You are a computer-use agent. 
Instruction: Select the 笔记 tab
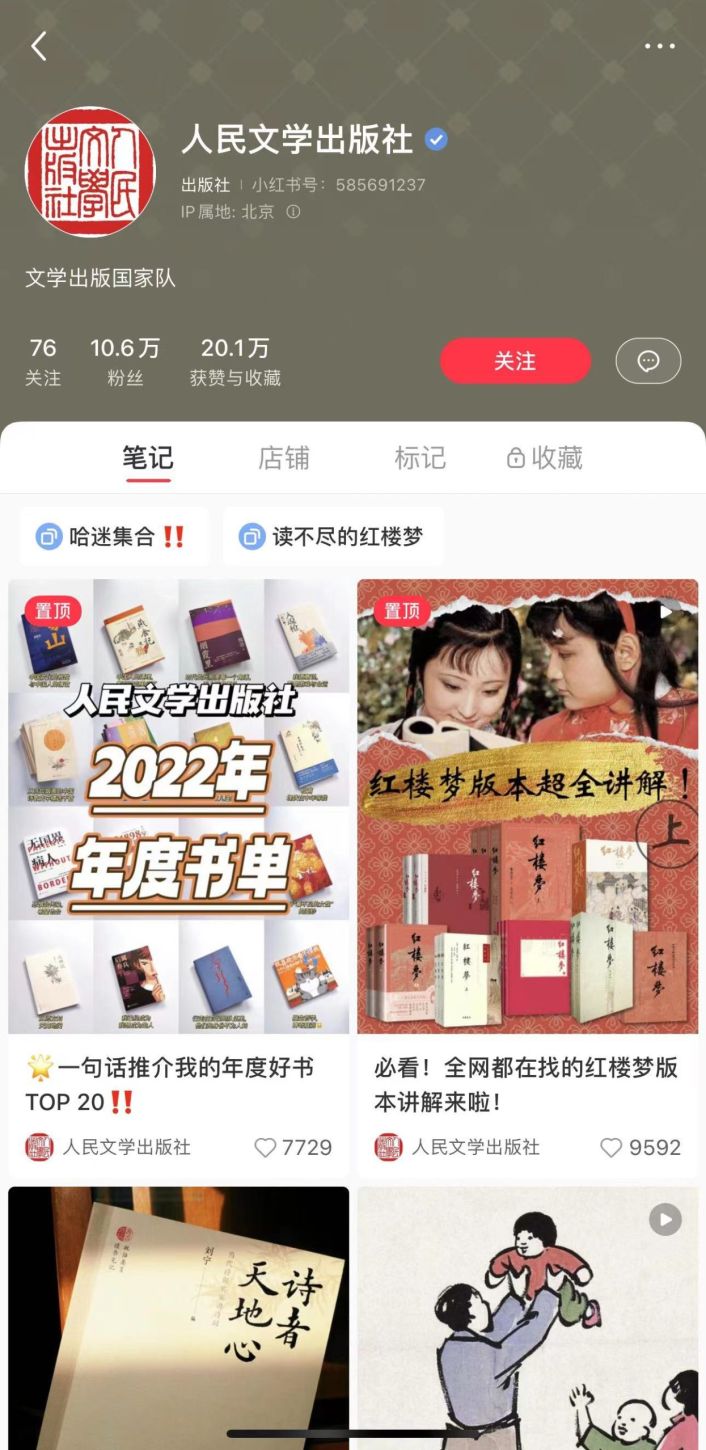click(148, 458)
